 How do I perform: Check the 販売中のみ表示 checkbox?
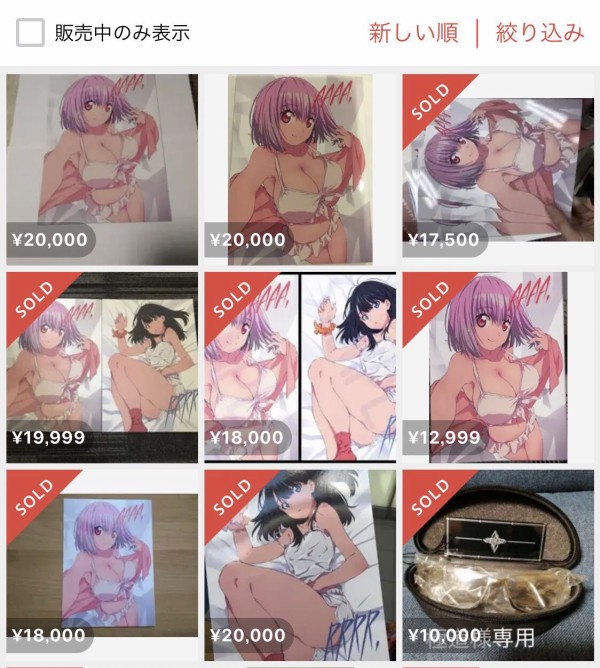pyautogui.click(x=31, y=33)
